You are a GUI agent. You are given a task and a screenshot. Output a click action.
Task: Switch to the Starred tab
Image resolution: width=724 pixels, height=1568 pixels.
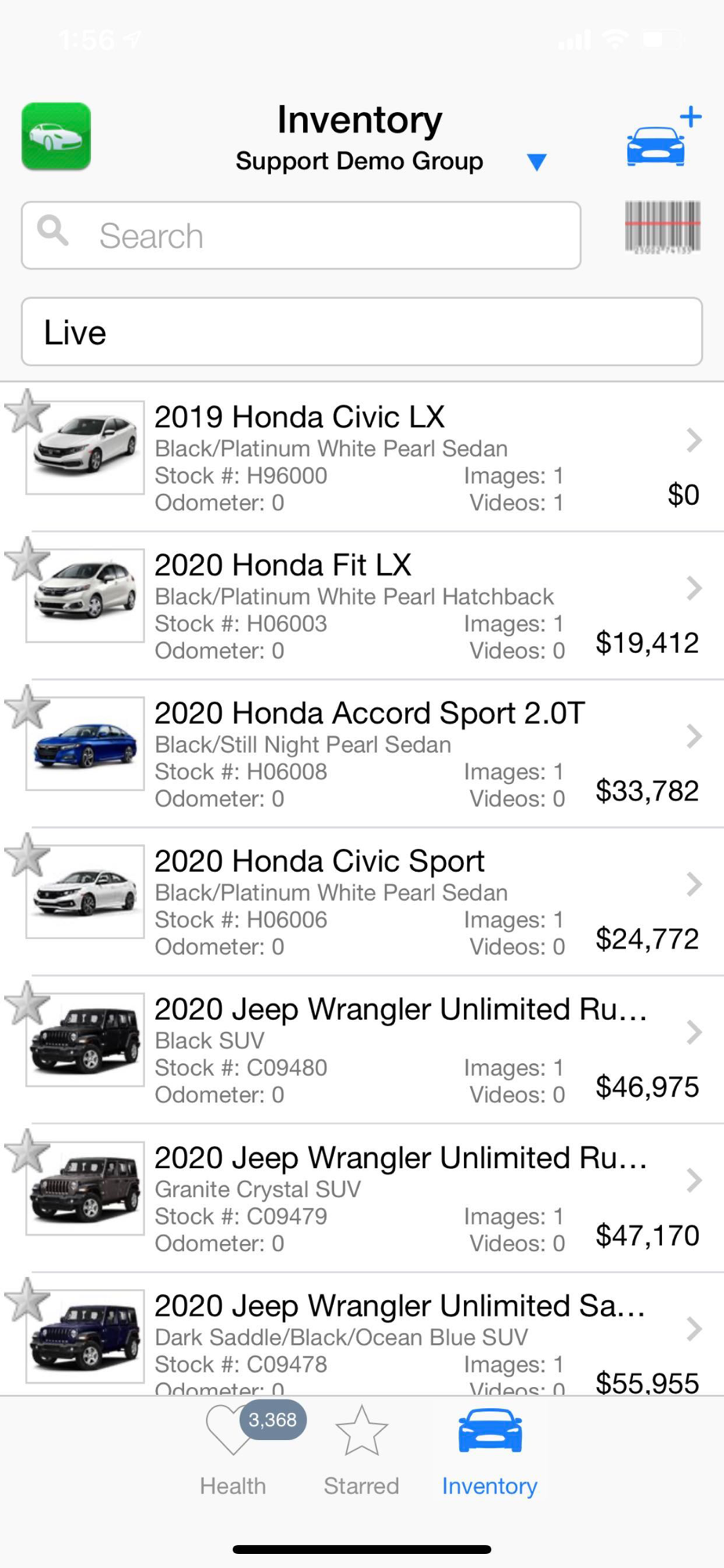361,1450
